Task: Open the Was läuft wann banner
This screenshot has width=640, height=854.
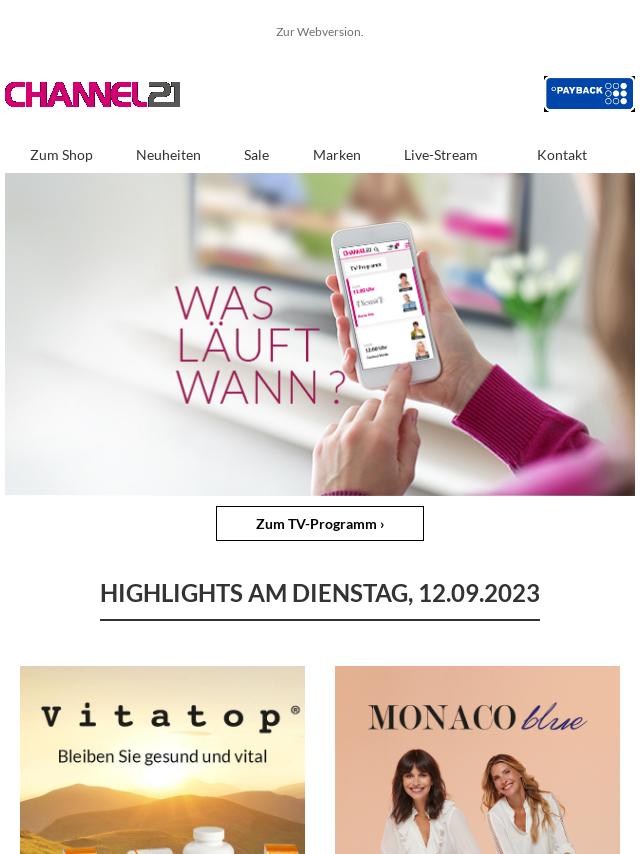Action: [x=320, y=334]
